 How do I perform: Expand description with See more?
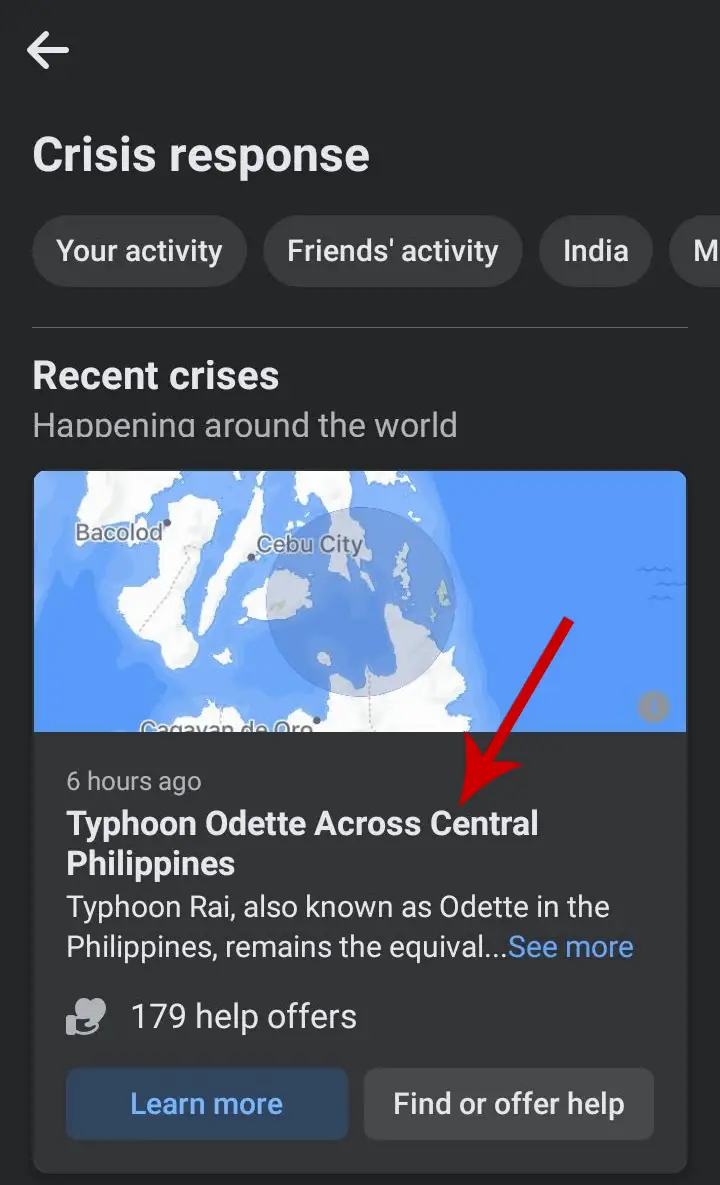(x=570, y=947)
